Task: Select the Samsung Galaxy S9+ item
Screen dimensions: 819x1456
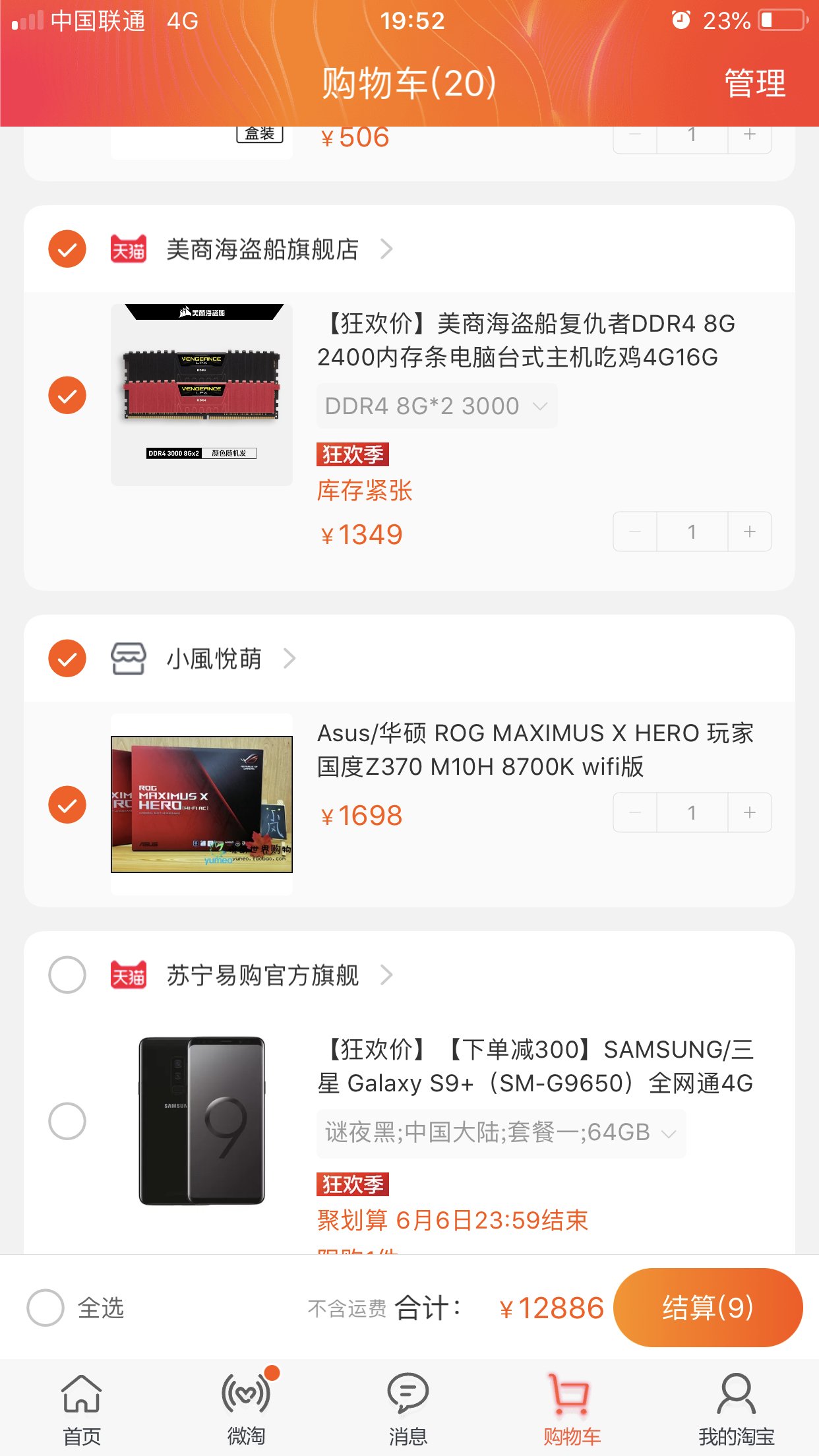Action: pyautogui.click(x=67, y=1121)
